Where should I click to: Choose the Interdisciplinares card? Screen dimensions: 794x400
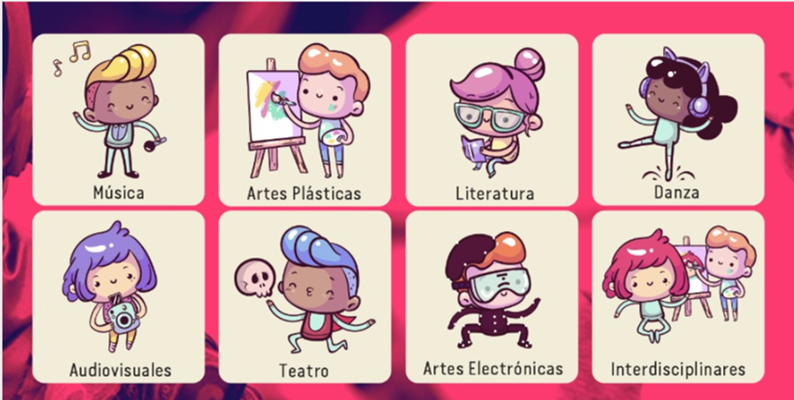[677, 297]
